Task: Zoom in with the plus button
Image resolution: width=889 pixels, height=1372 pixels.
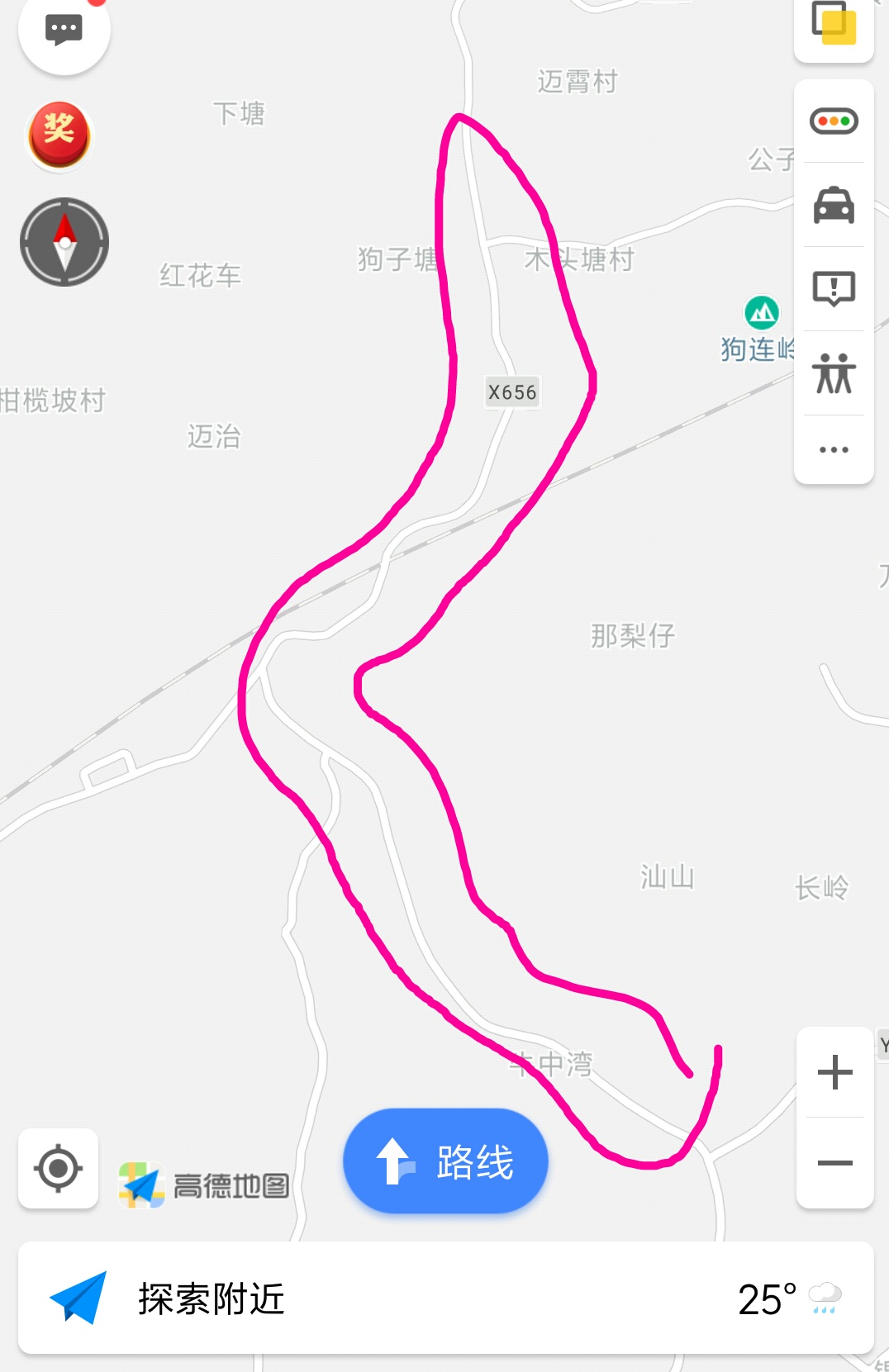Action: pyautogui.click(x=834, y=1072)
